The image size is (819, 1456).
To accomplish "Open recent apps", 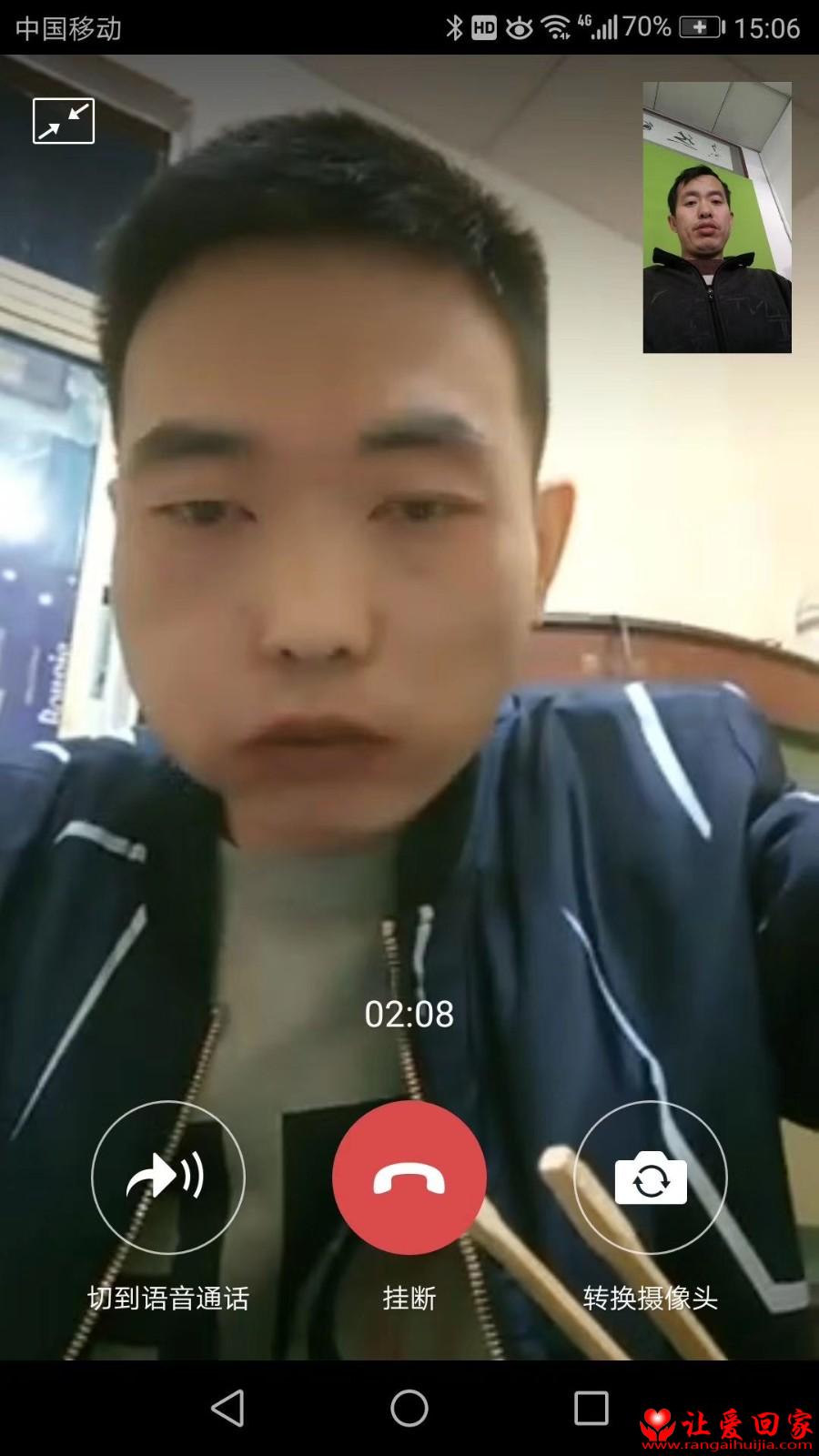I will click(591, 1408).
